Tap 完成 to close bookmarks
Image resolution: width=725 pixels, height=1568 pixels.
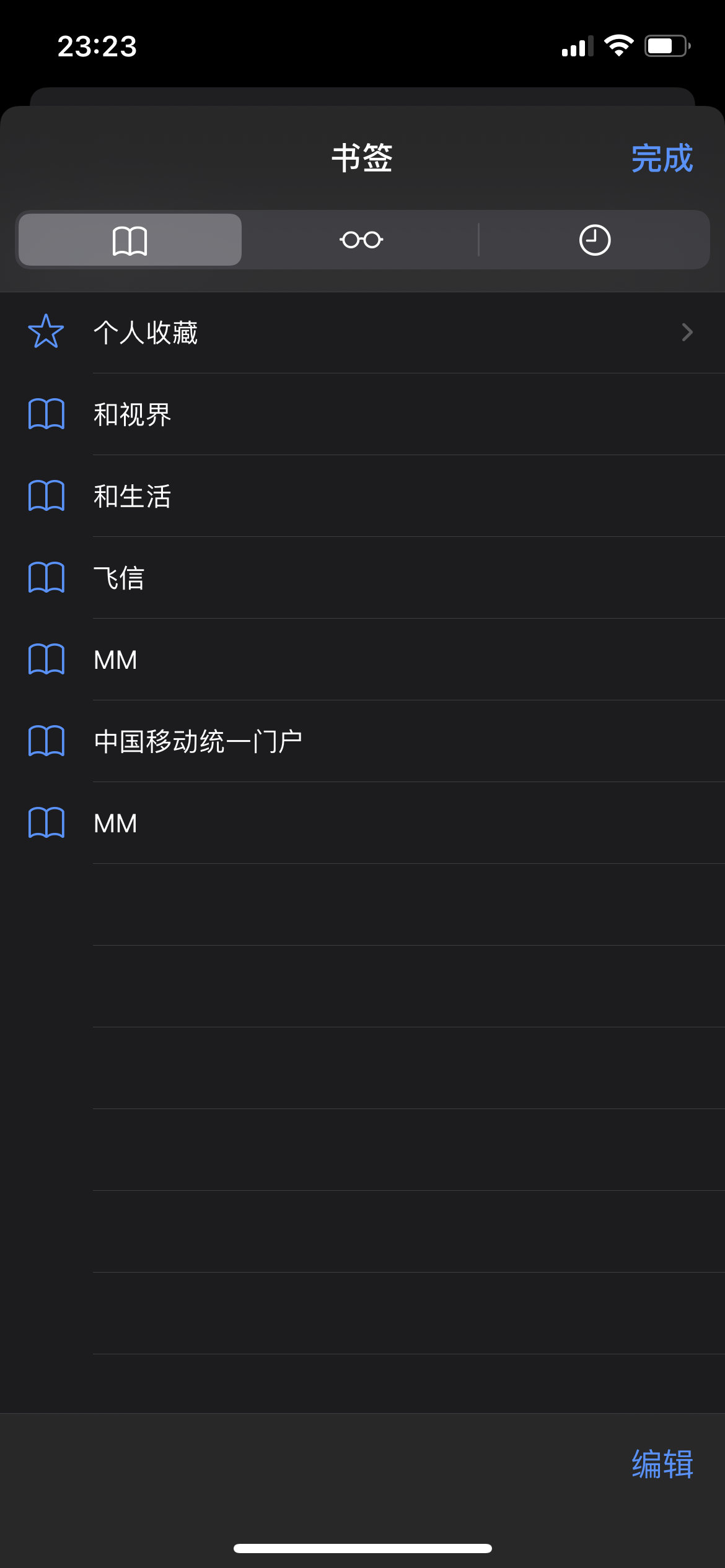[x=662, y=159]
